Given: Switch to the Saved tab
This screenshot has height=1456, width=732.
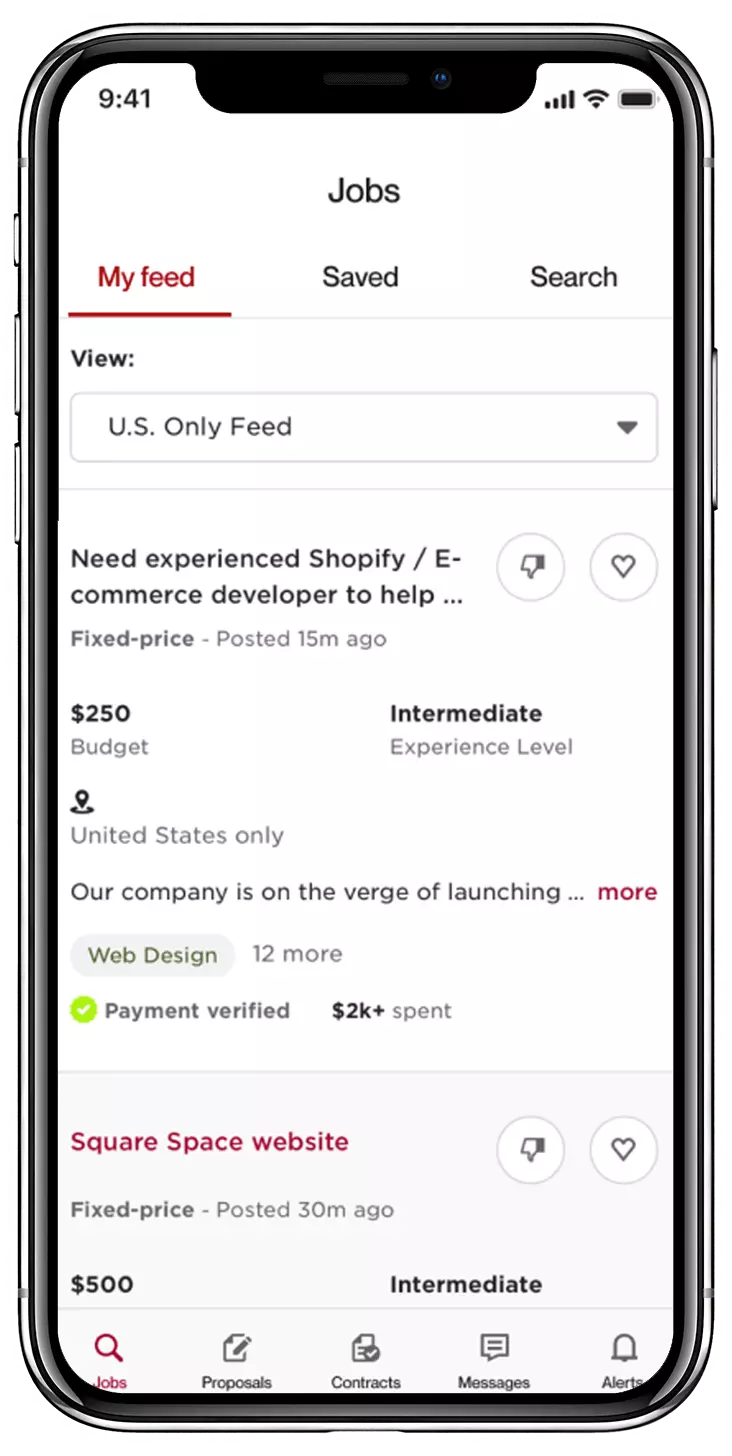Looking at the screenshot, I should tap(360, 277).
